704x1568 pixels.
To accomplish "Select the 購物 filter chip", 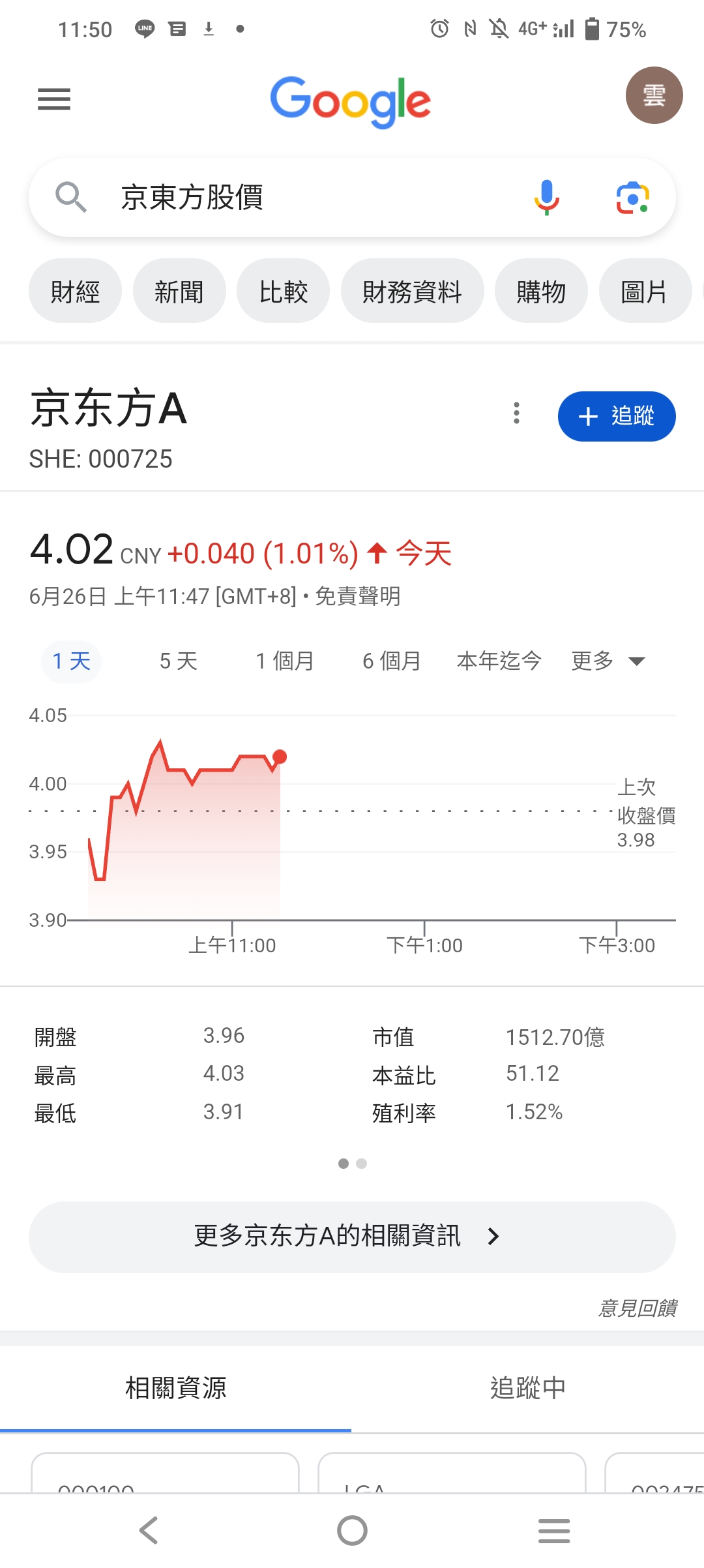I will tap(541, 291).
